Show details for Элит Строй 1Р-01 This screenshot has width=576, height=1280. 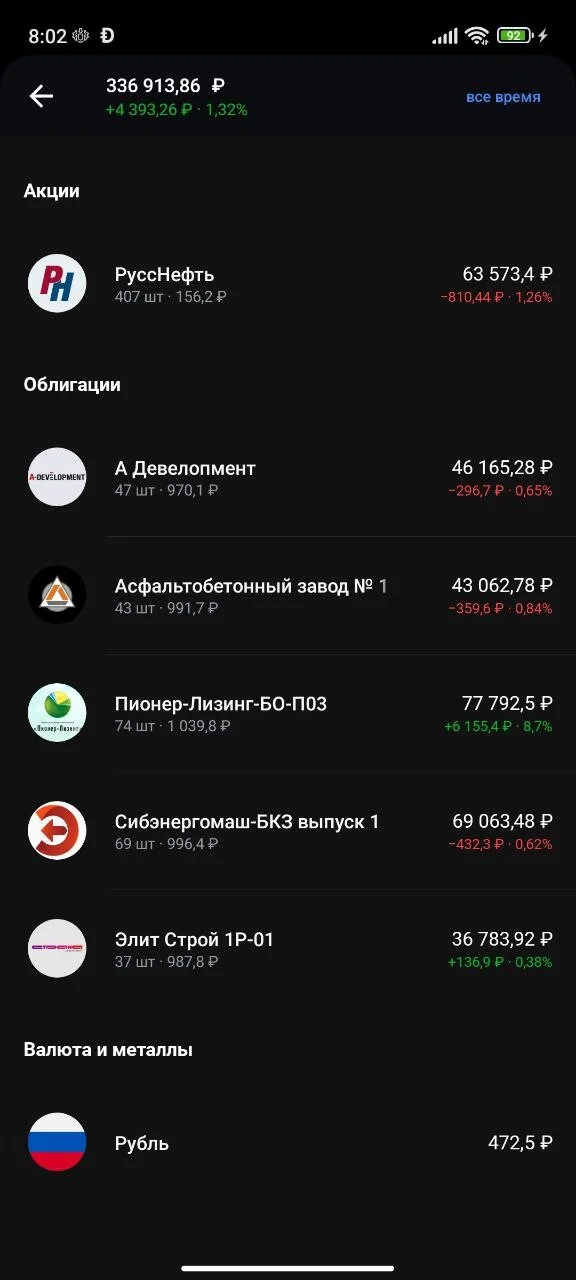click(x=288, y=949)
